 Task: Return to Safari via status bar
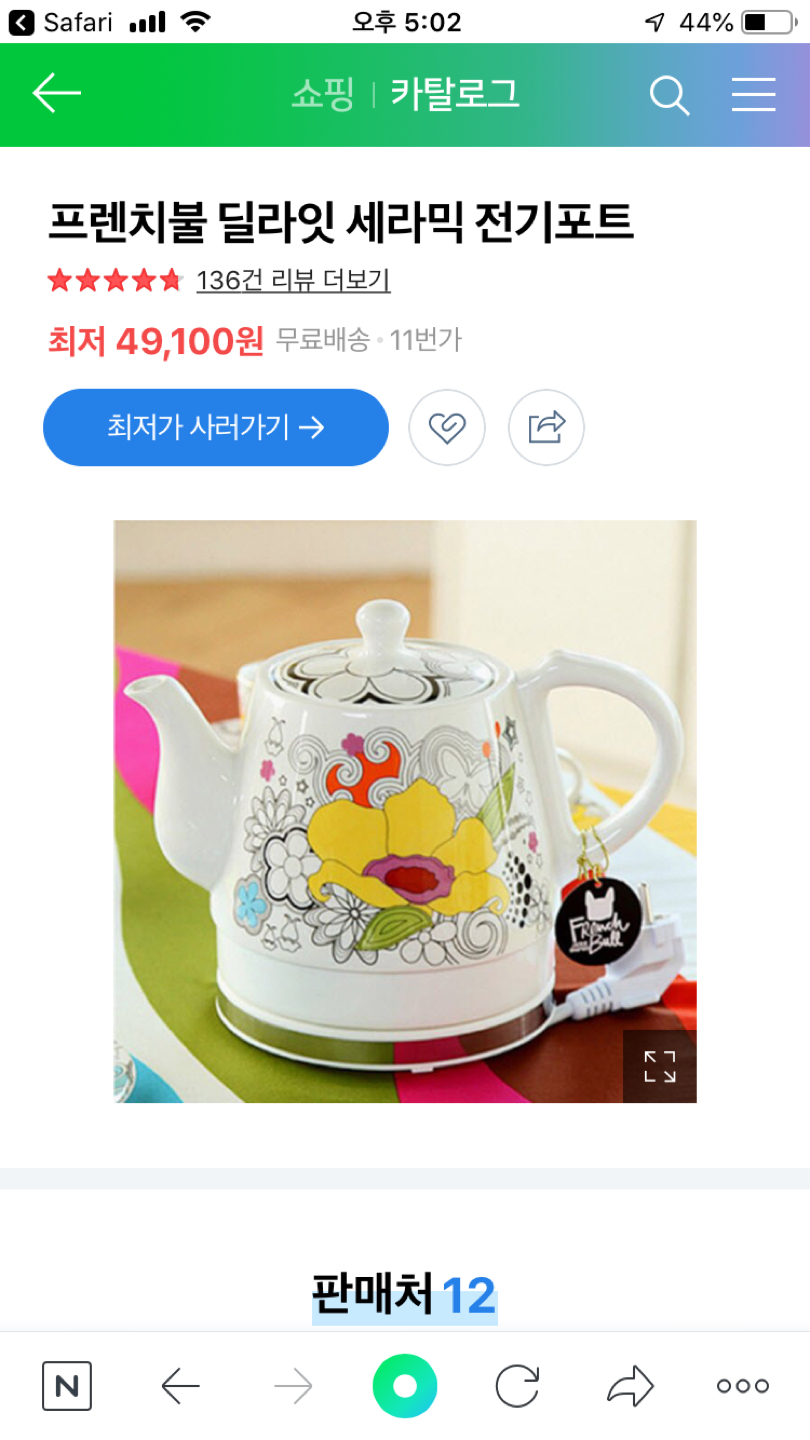pos(60,22)
